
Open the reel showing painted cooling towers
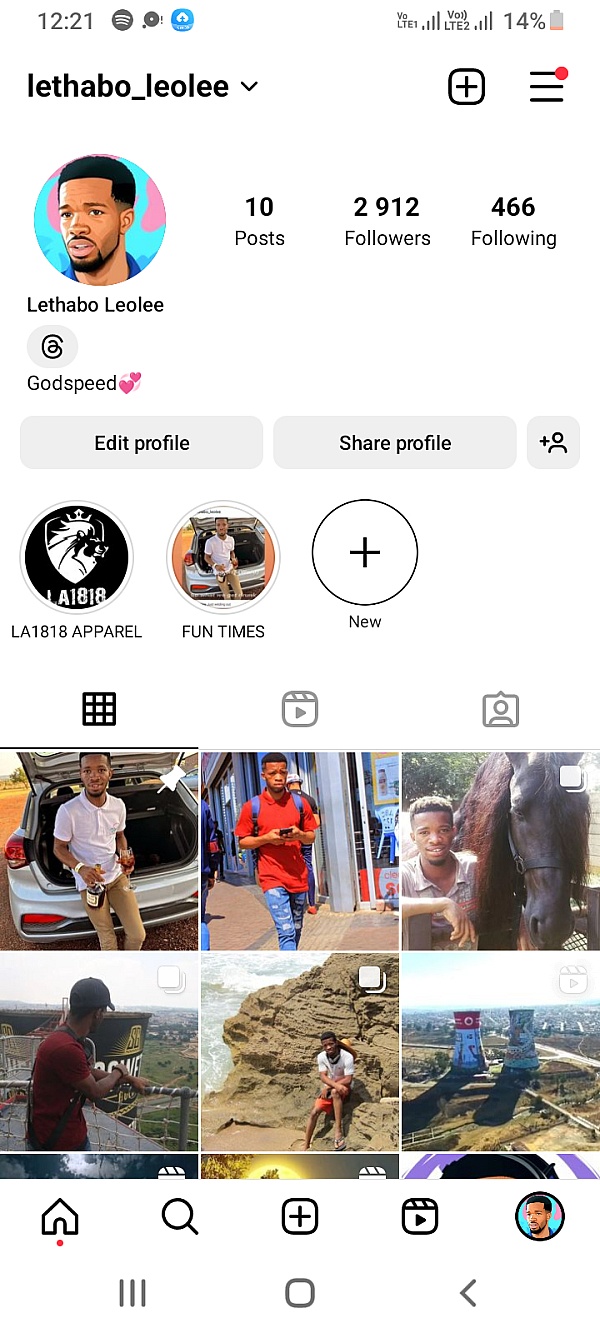coord(500,1051)
